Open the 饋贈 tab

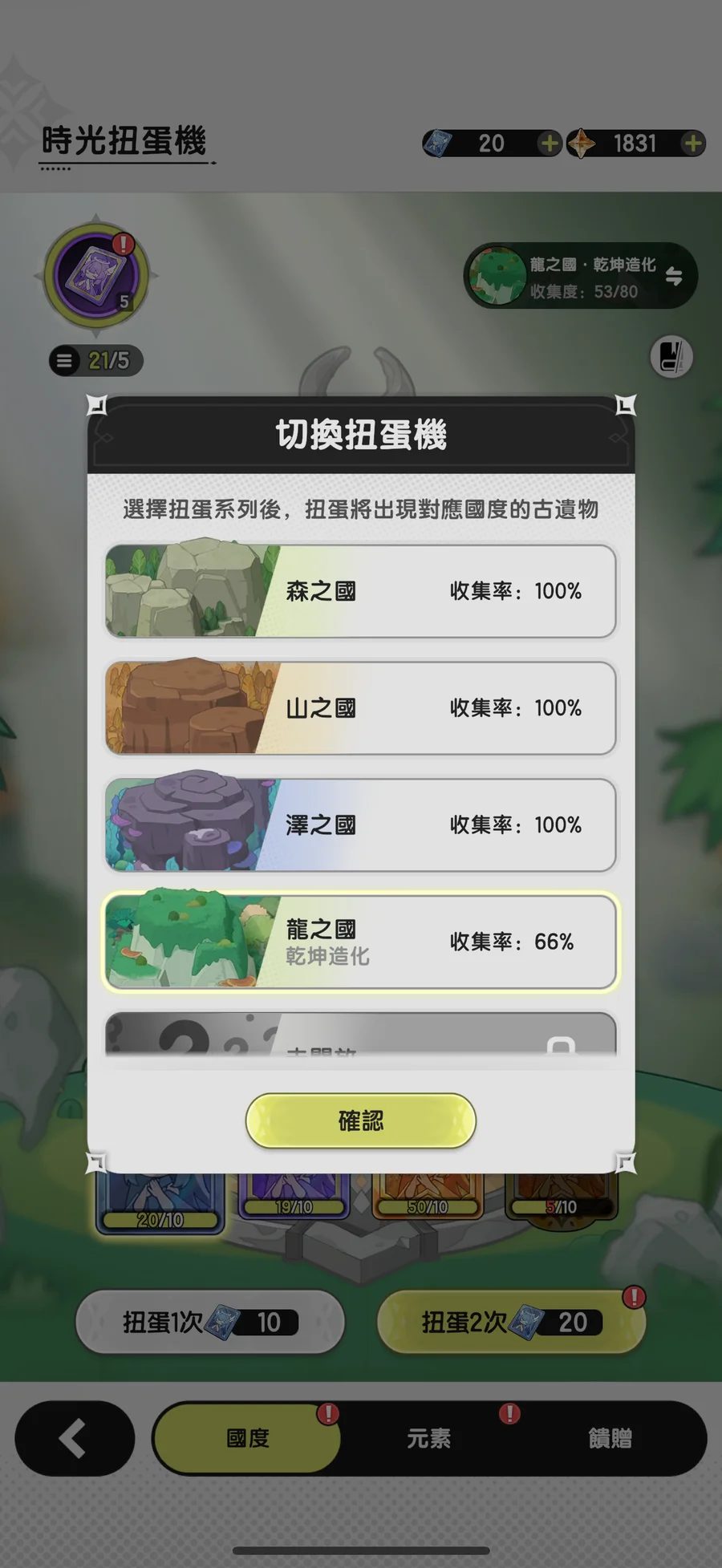click(610, 1438)
